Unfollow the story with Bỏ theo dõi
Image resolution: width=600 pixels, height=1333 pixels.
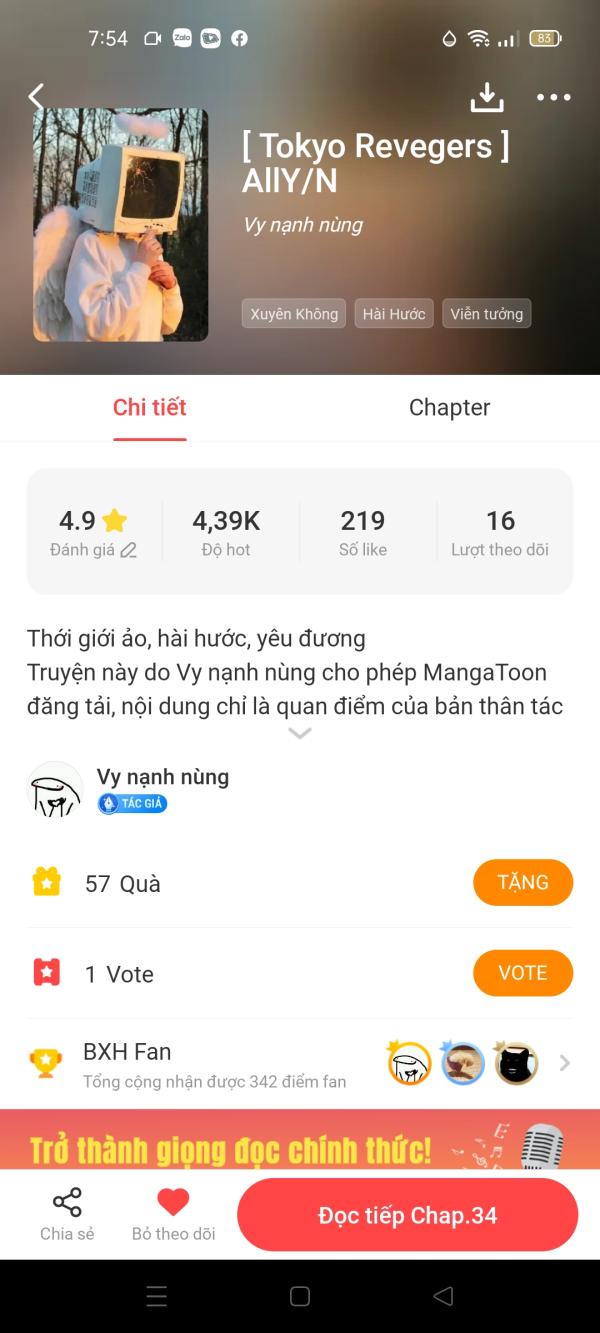point(173,1214)
